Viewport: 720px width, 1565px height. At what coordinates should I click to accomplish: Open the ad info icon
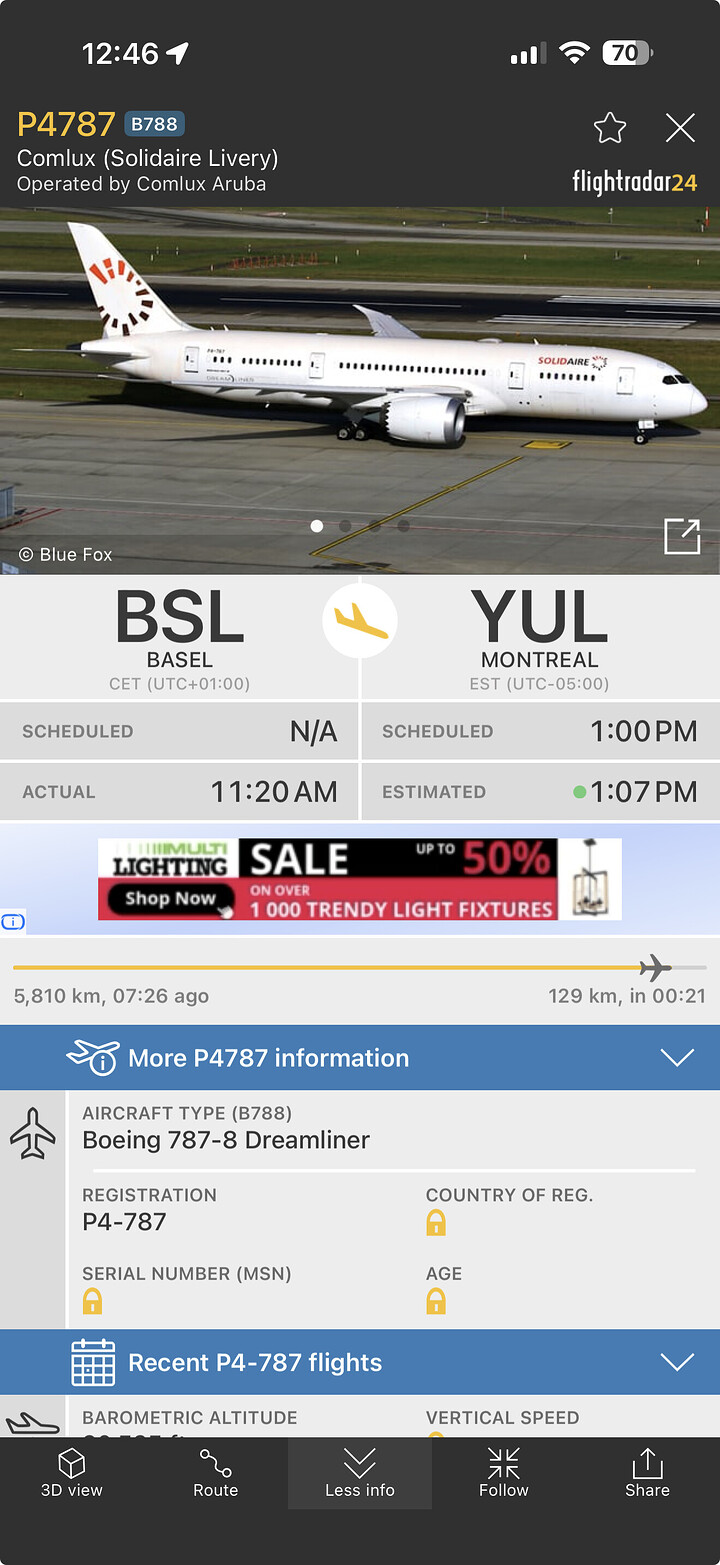(13, 922)
